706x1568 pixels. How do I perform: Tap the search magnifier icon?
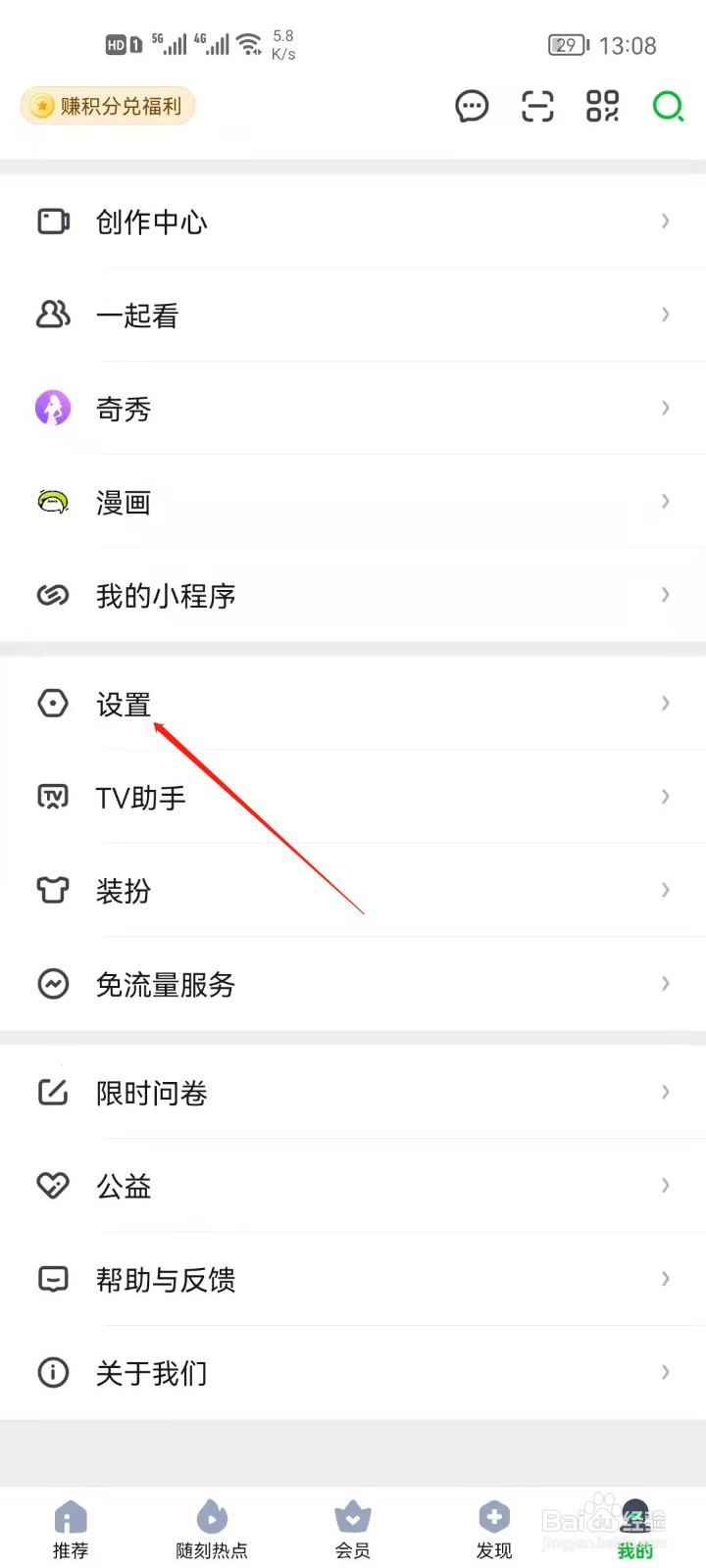point(668,107)
